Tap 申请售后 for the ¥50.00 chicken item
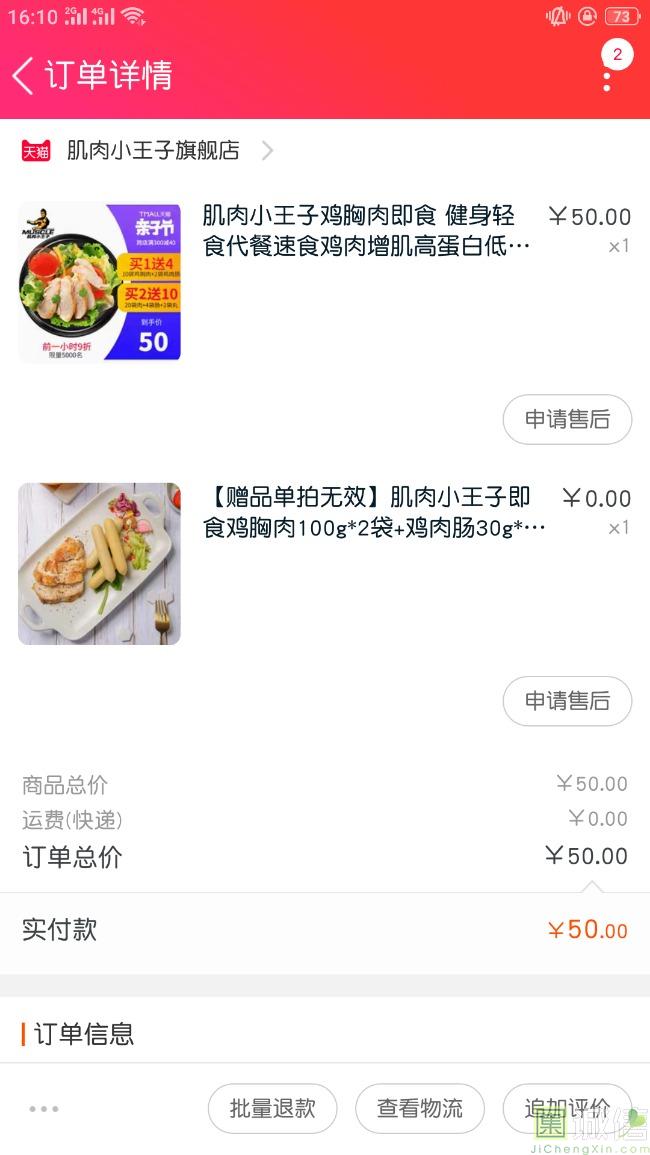The image size is (650, 1155). 567,420
